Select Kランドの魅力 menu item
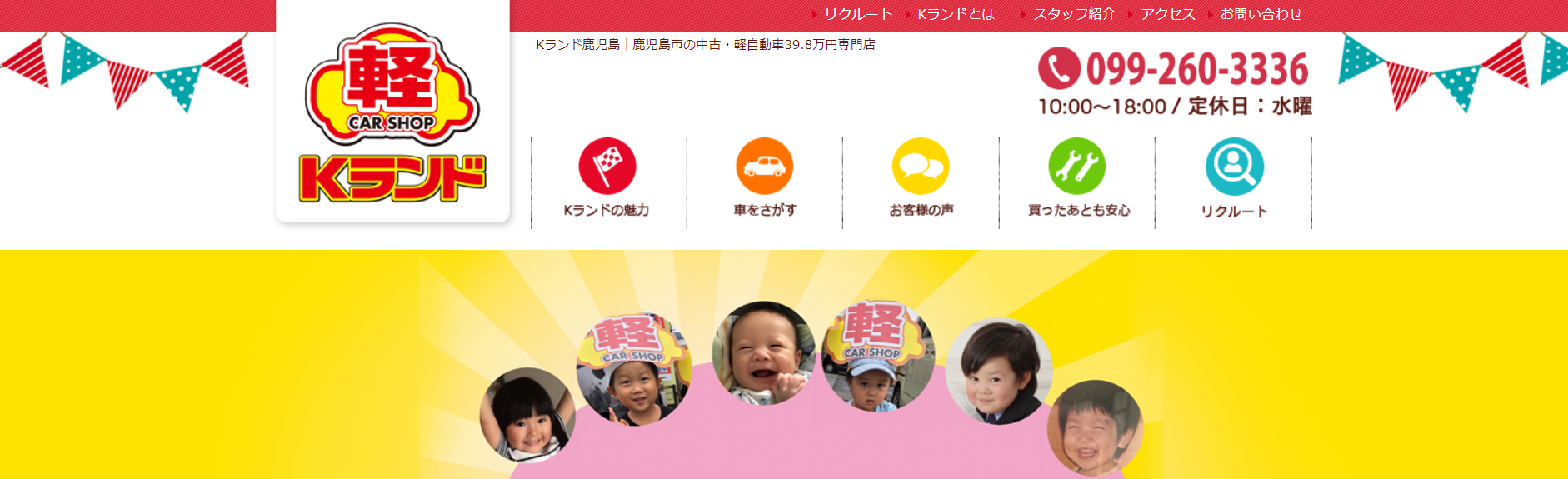Image resolution: width=1568 pixels, height=479 pixels. (x=607, y=179)
